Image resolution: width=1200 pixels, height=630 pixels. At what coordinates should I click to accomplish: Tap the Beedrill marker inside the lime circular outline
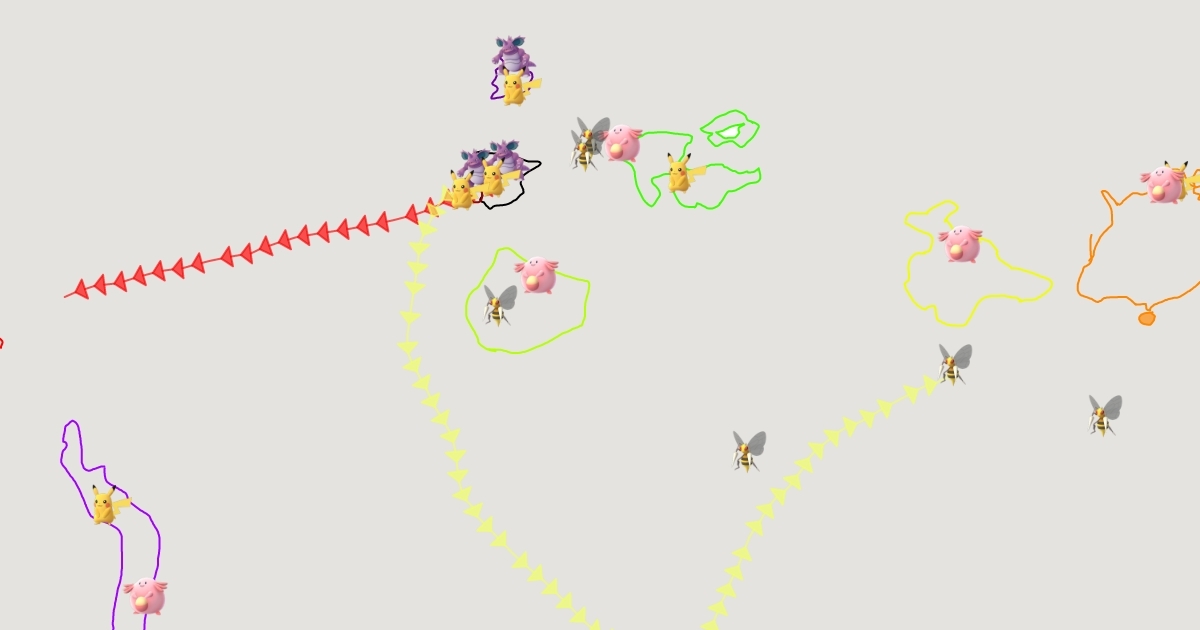tap(499, 306)
